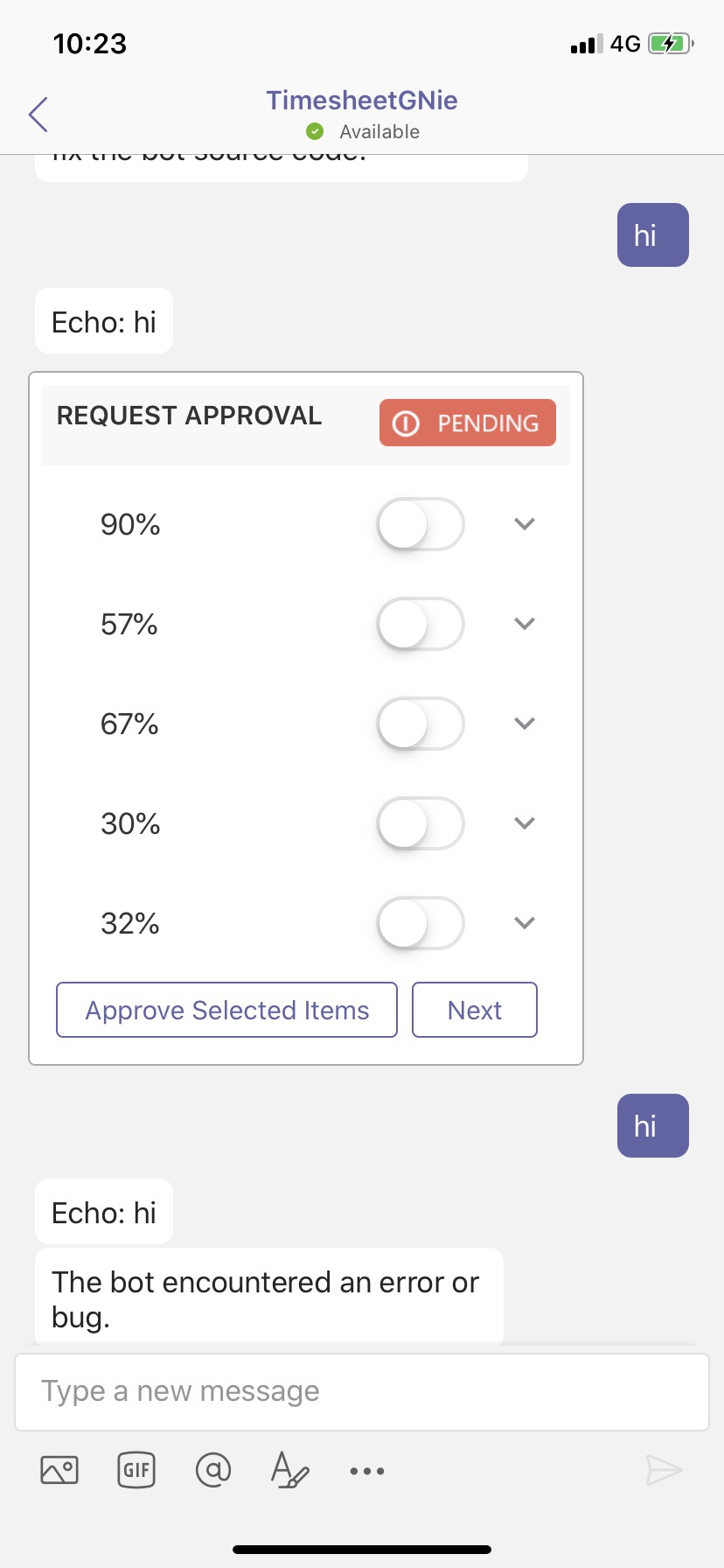Tap the Type a new message field
The height and width of the screenshot is (1568, 724).
coord(361,1391)
